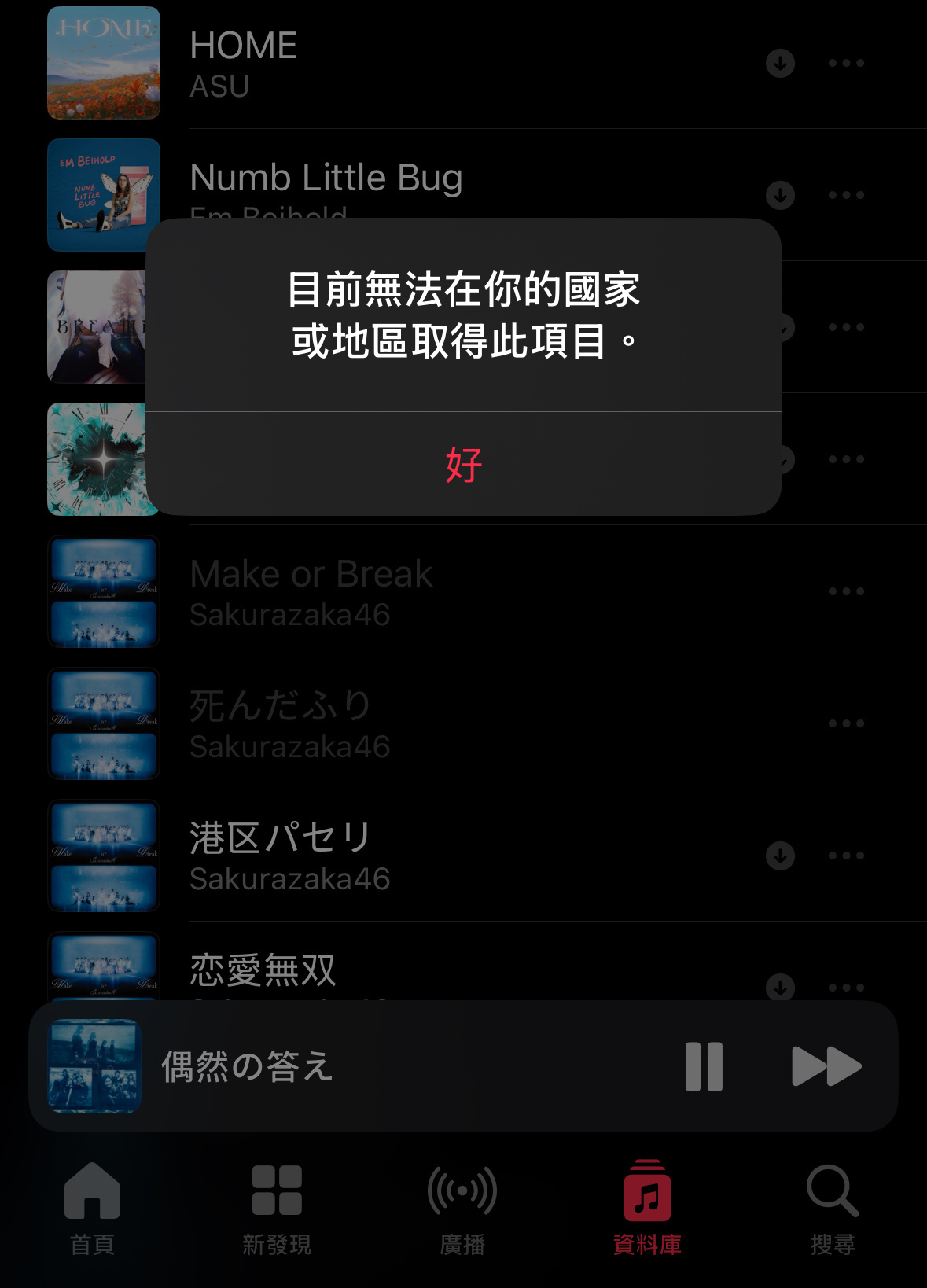The width and height of the screenshot is (927, 1288).
Task: Download the song 港区パセリ
Action: point(780,856)
